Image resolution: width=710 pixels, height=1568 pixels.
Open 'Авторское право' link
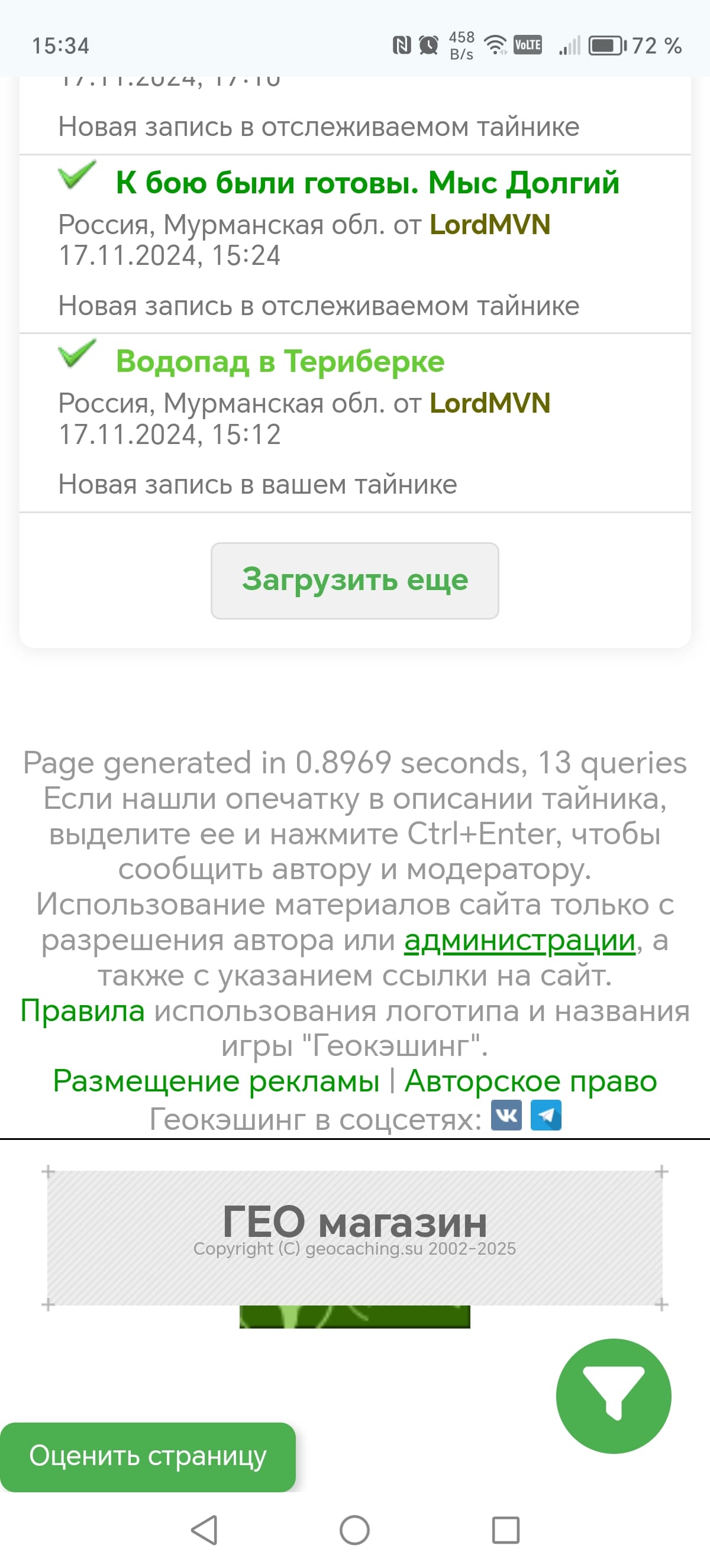[530, 1081]
